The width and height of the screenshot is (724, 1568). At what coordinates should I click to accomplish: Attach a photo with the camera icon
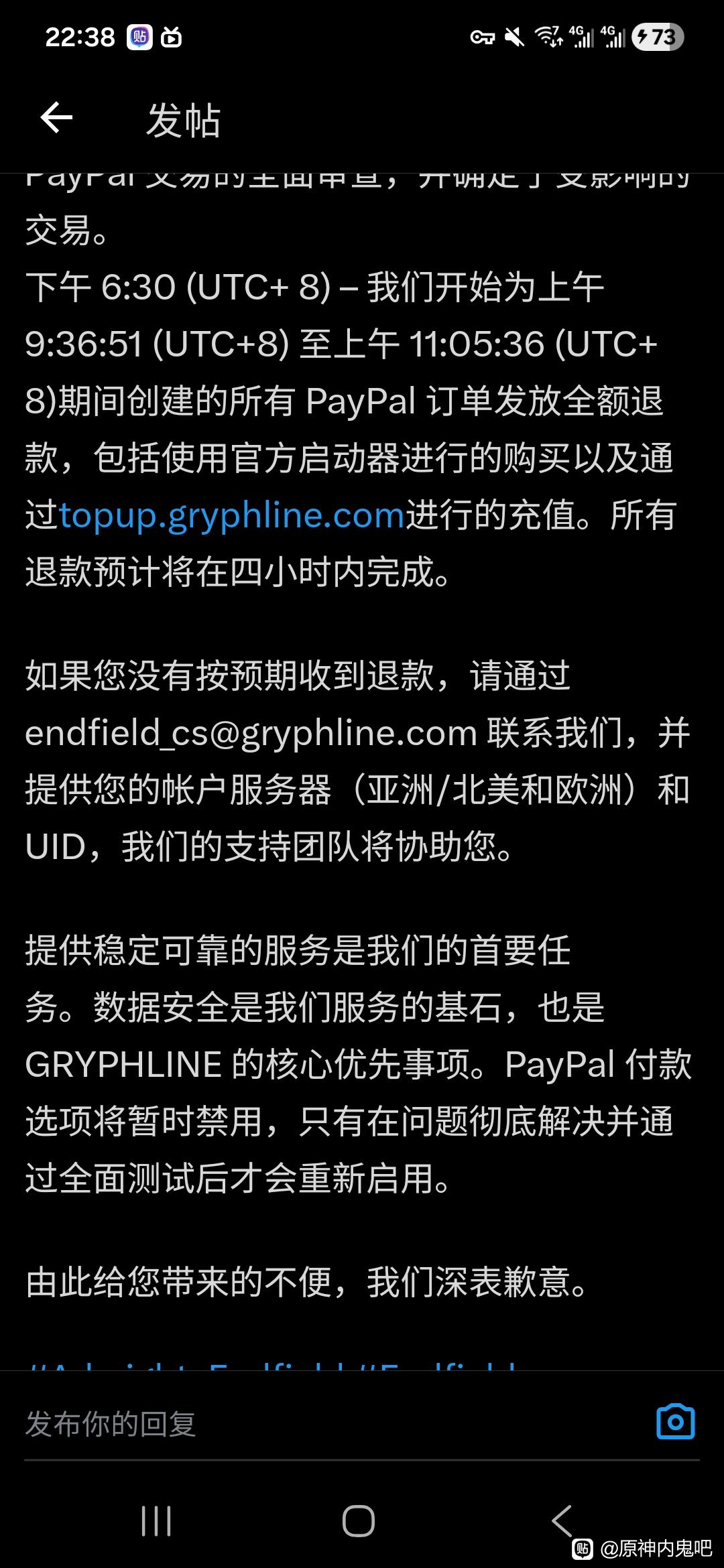tap(675, 1422)
